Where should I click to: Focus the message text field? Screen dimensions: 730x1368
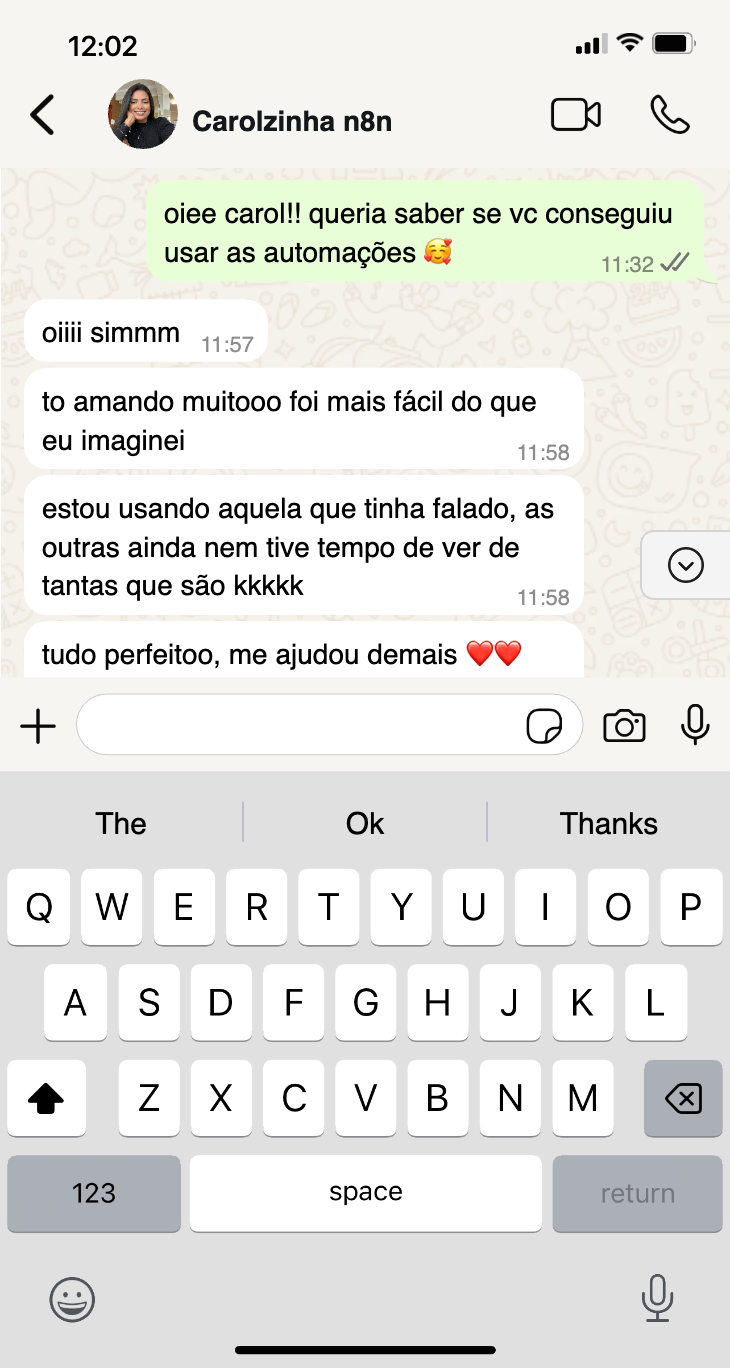[x=300, y=725]
